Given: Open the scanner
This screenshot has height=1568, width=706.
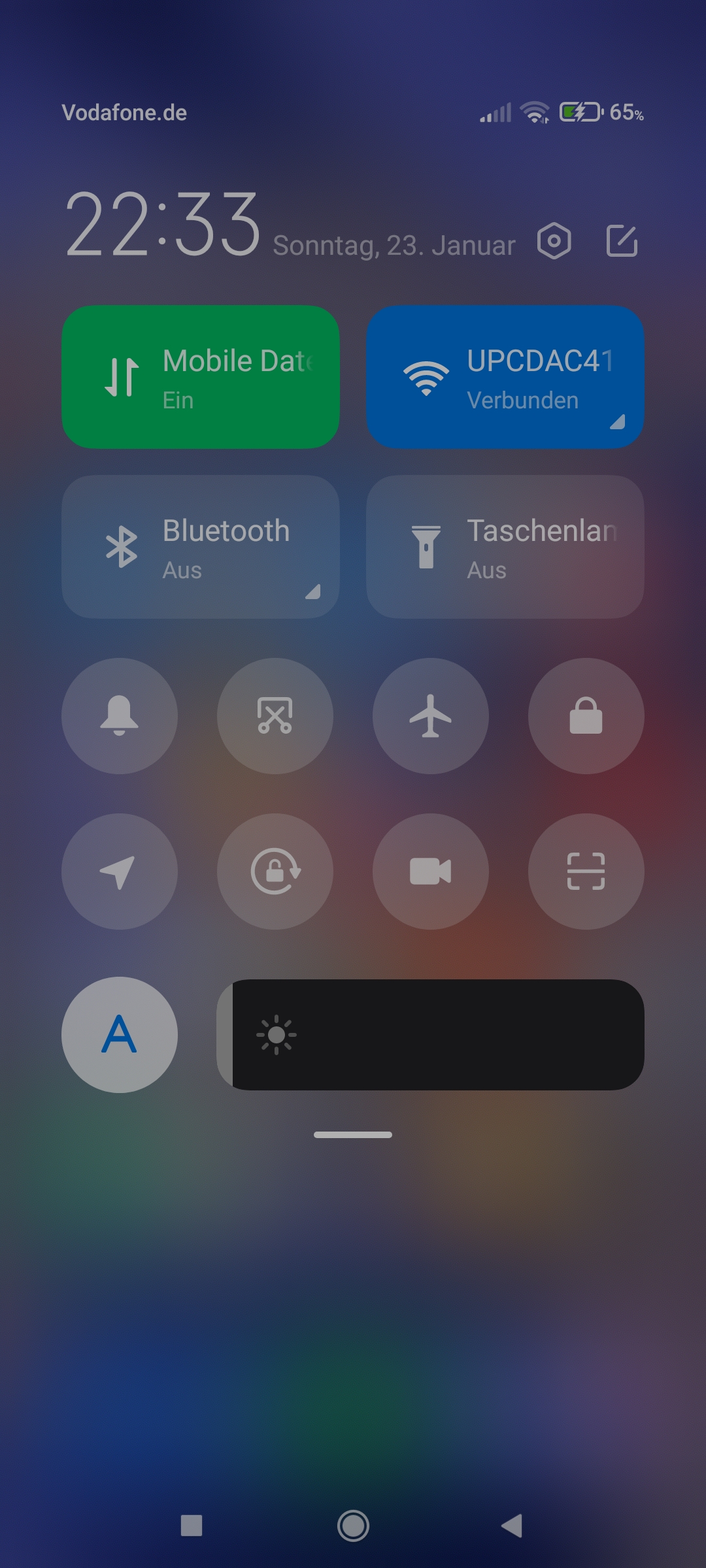Looking at the screenshot, I should (586, 872).
